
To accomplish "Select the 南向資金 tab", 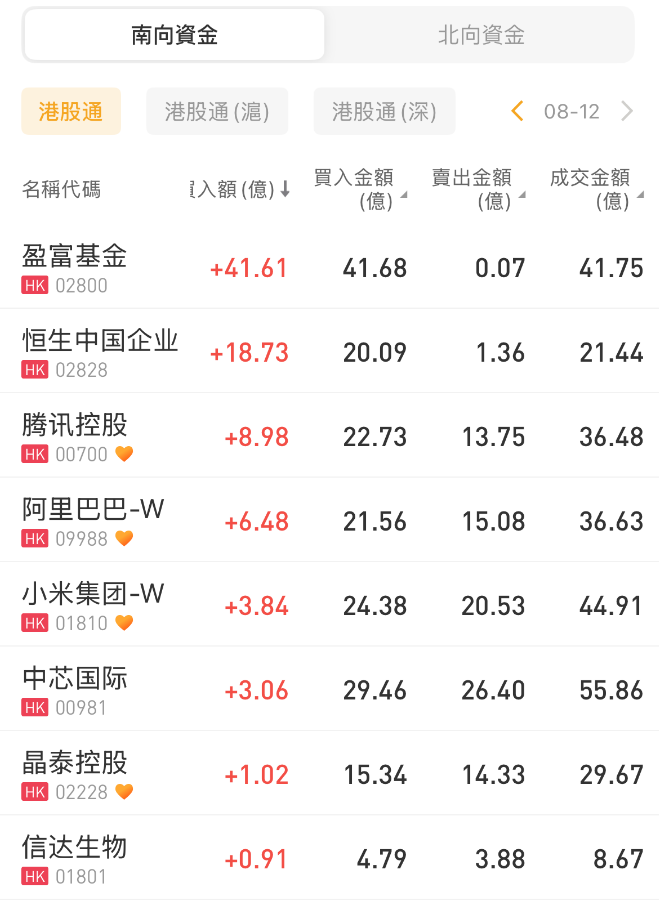I will (175, 36).
